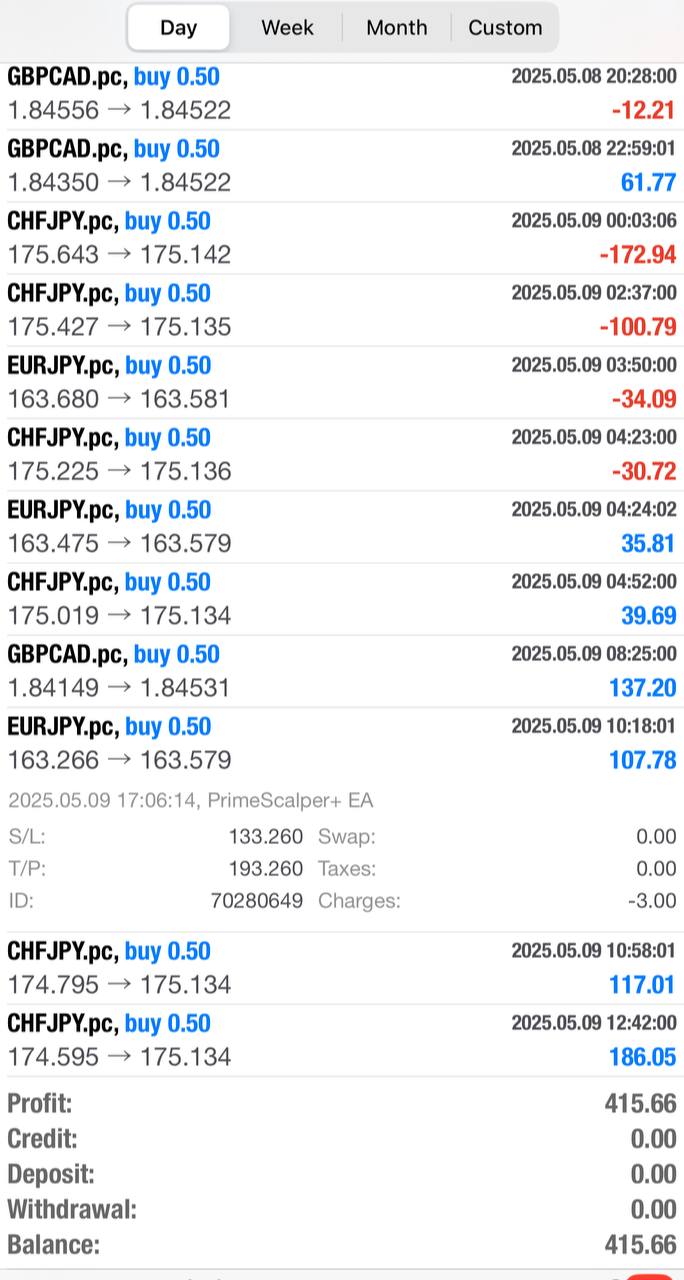Open the EURJPY trade losing 34.09
The height and width of the screenshot is (1280, 684).
[x=342, y=382]
